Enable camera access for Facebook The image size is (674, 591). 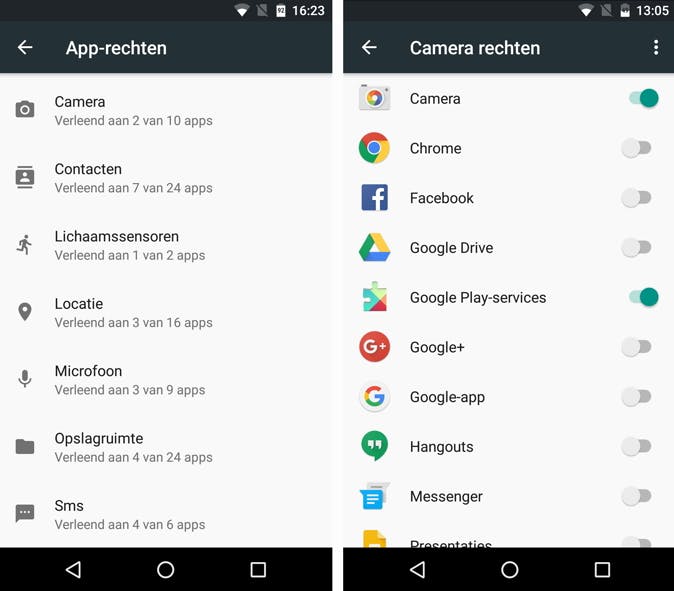point(637,198)
